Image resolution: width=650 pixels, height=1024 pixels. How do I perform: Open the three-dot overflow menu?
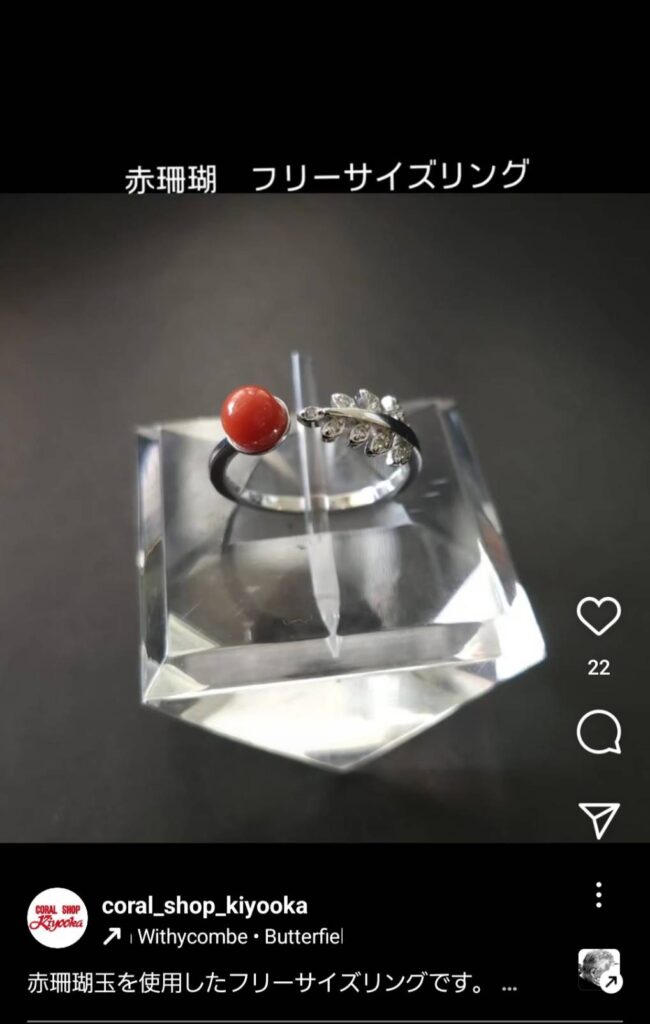coord(598,894)
